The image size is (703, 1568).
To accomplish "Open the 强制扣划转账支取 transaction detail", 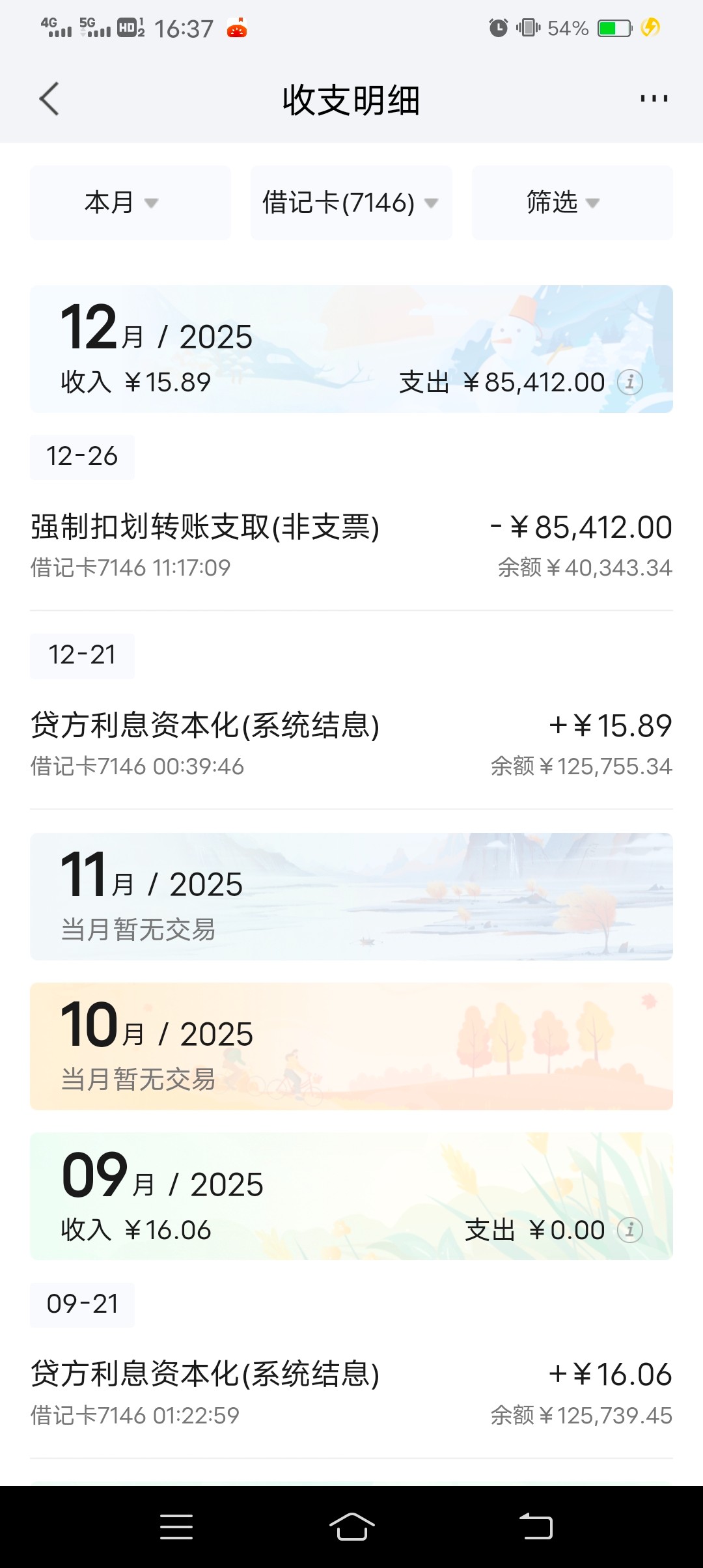I will [x=351, y=545].
